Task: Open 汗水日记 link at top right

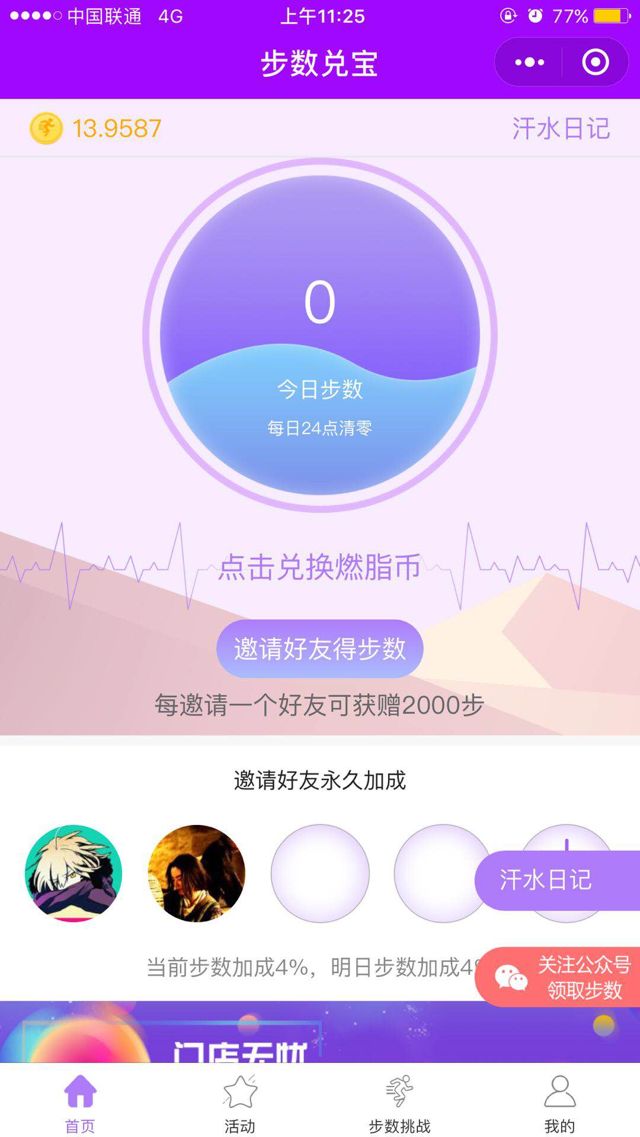Action: click(x=560, y=128)
